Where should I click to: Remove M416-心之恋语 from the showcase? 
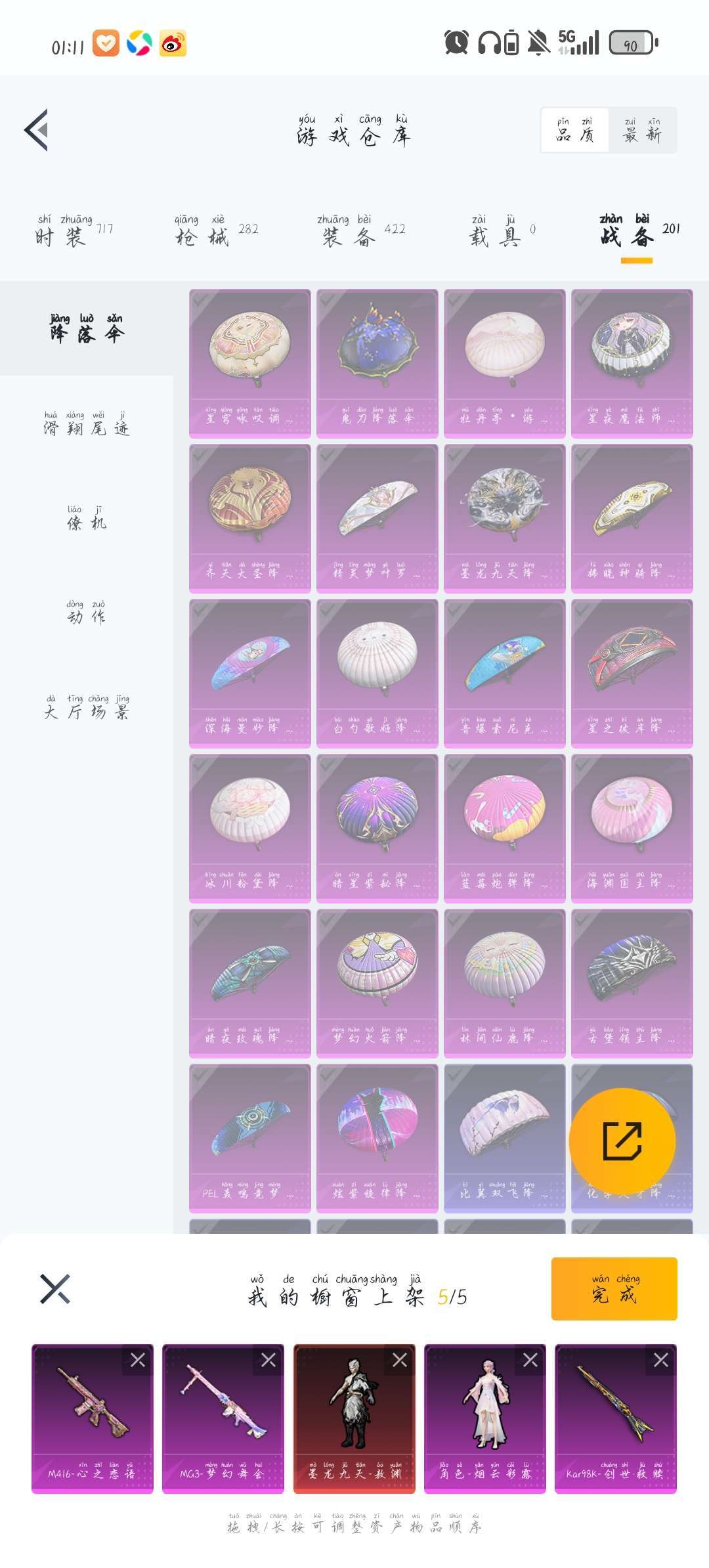click(x=138, y=1360)
